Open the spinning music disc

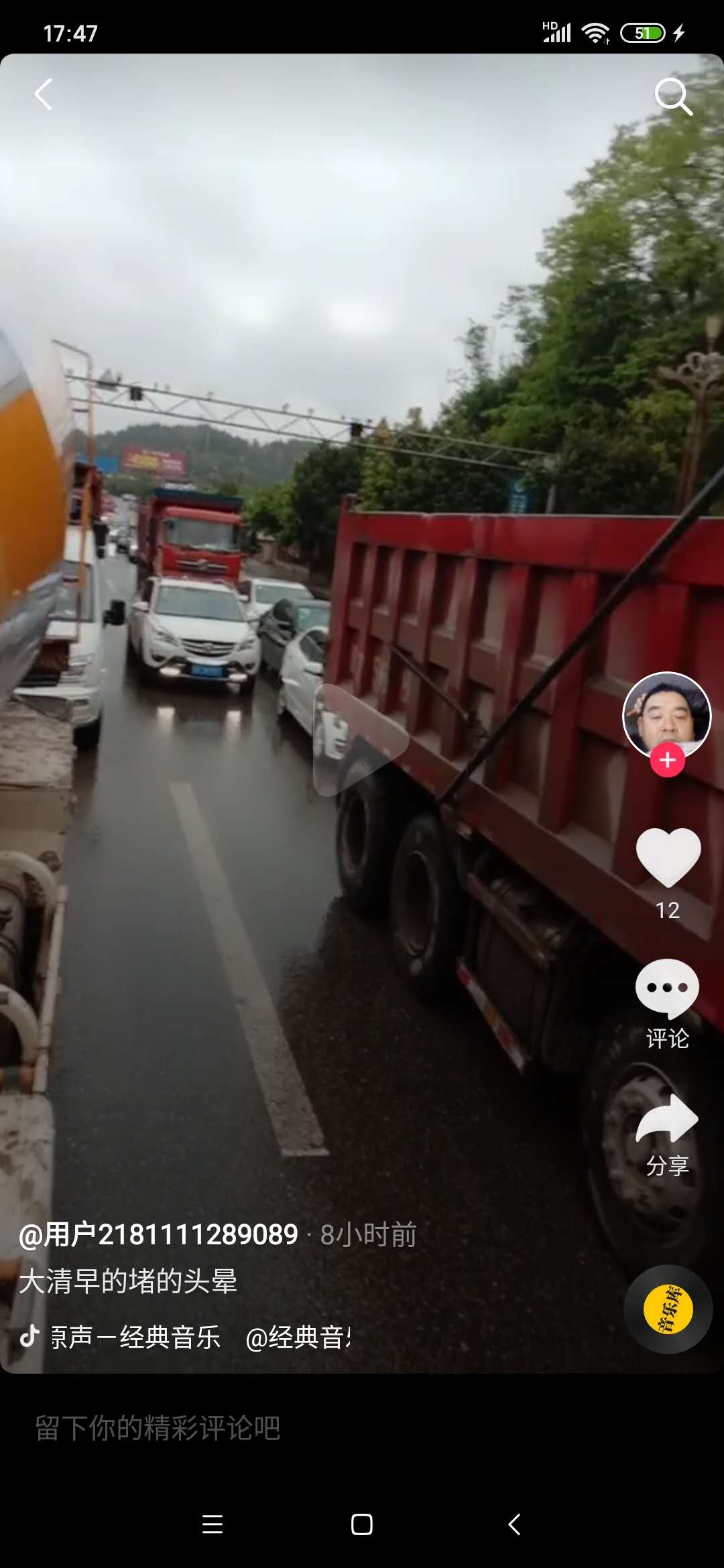point(668,1309)
